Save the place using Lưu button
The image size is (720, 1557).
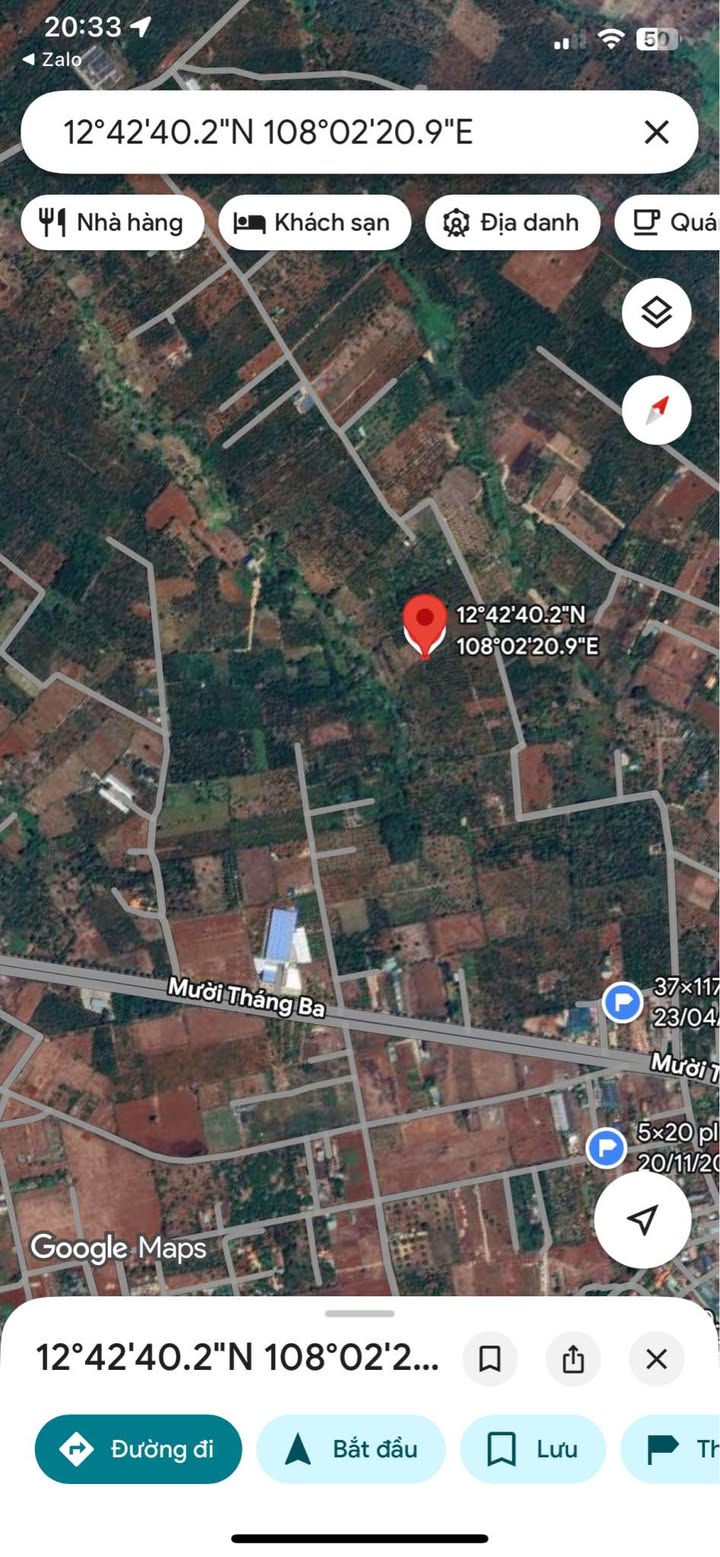coord(533,1449)
